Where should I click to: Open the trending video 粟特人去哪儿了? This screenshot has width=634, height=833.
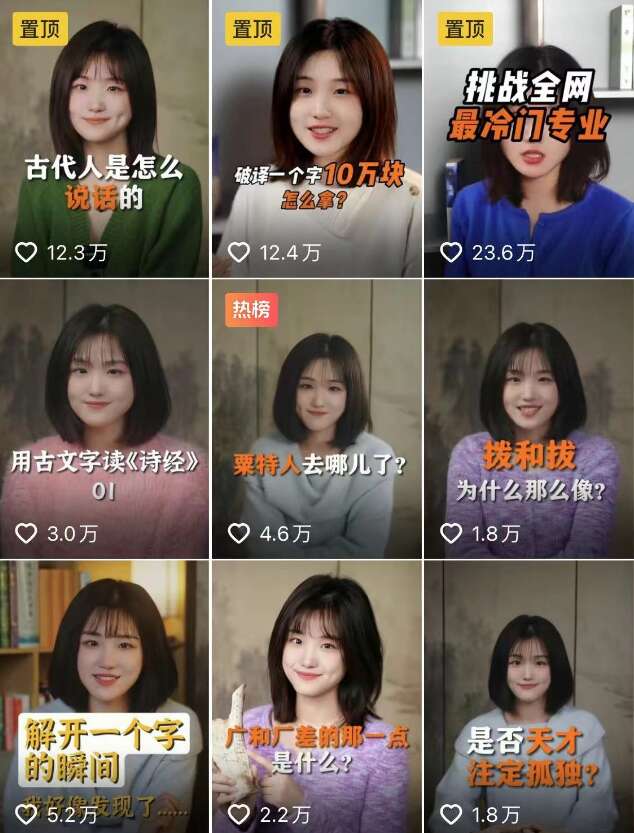[x=316, y=420]
